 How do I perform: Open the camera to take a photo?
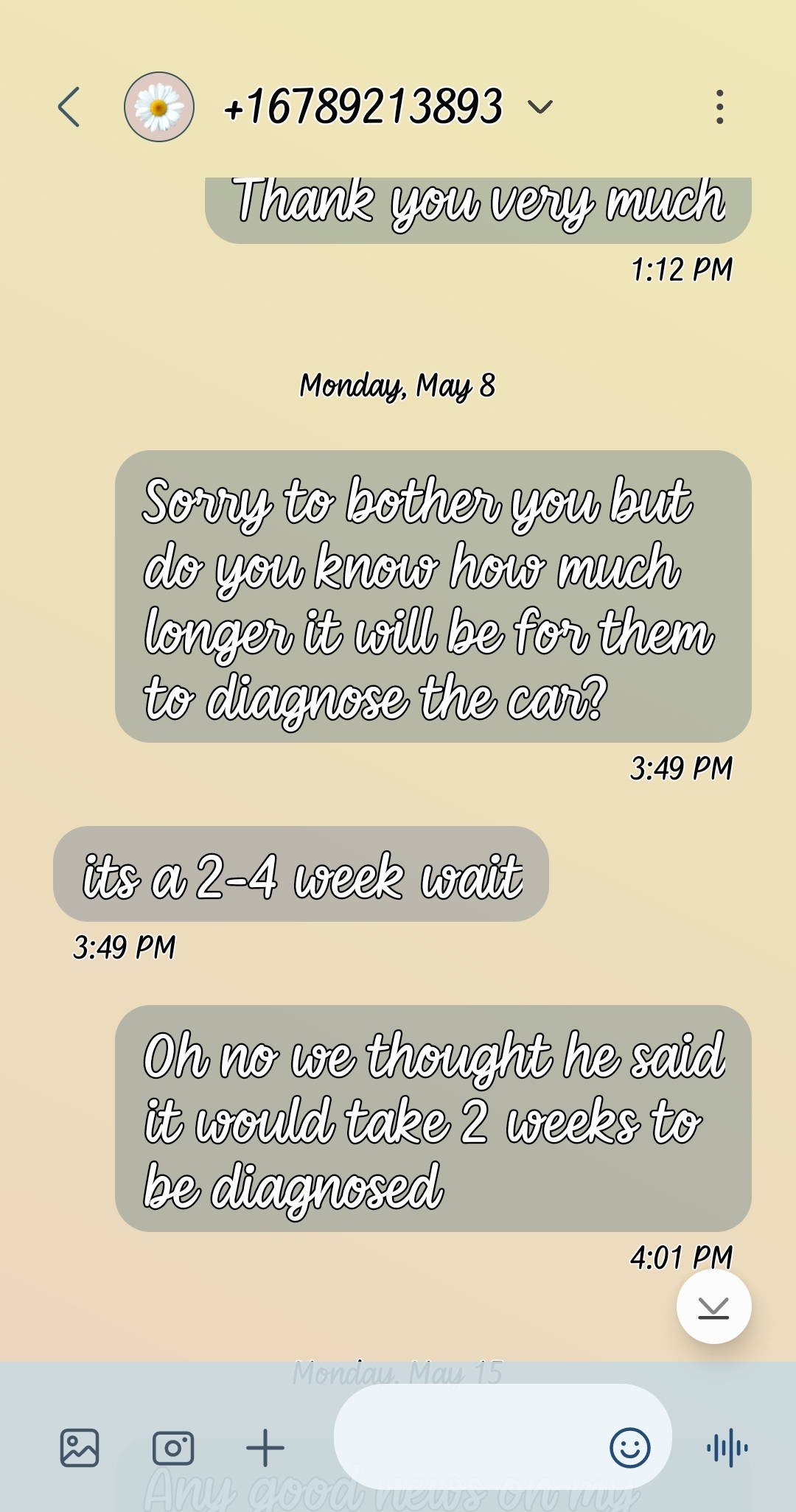coord(173,1448)
